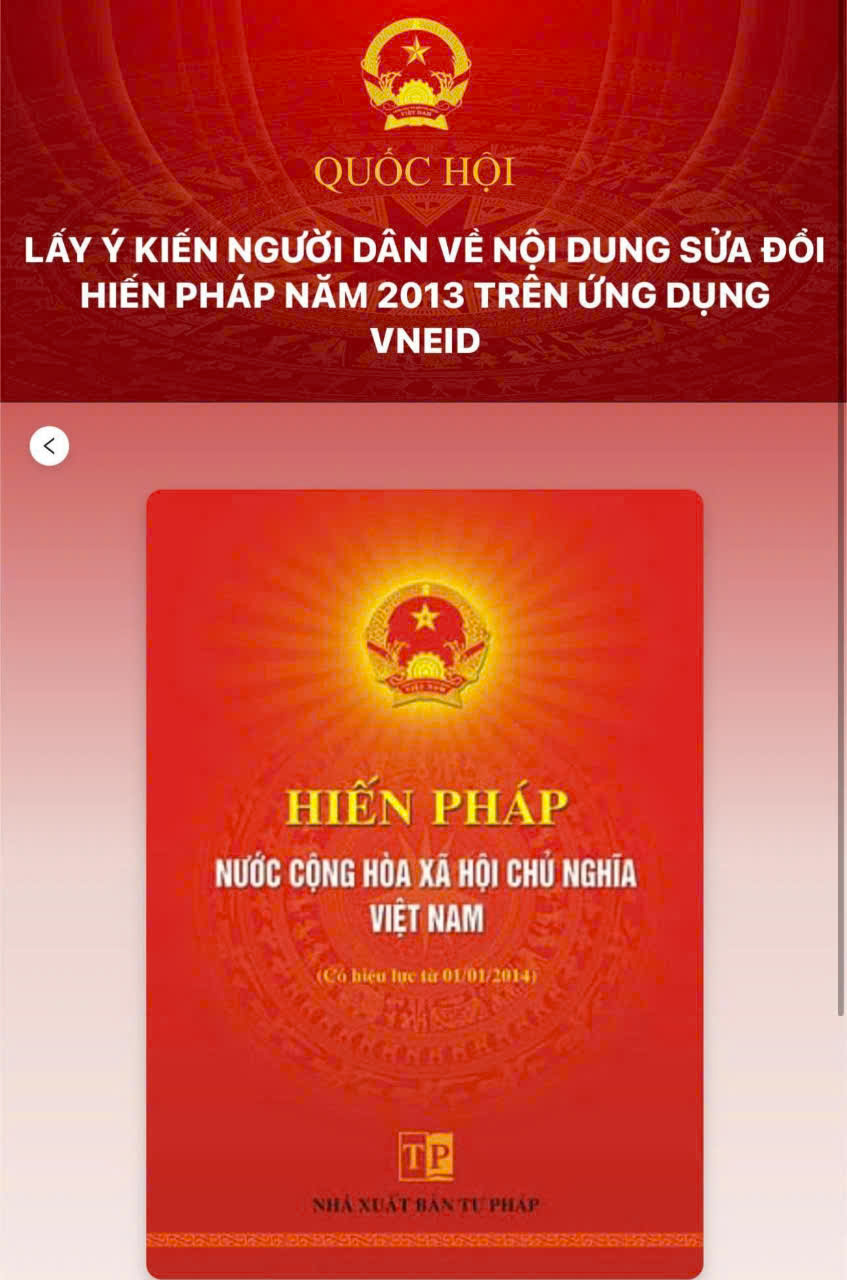The image size is (847, 1280).
Task: Go back using the circular back arrow
Action: [49, 446]
